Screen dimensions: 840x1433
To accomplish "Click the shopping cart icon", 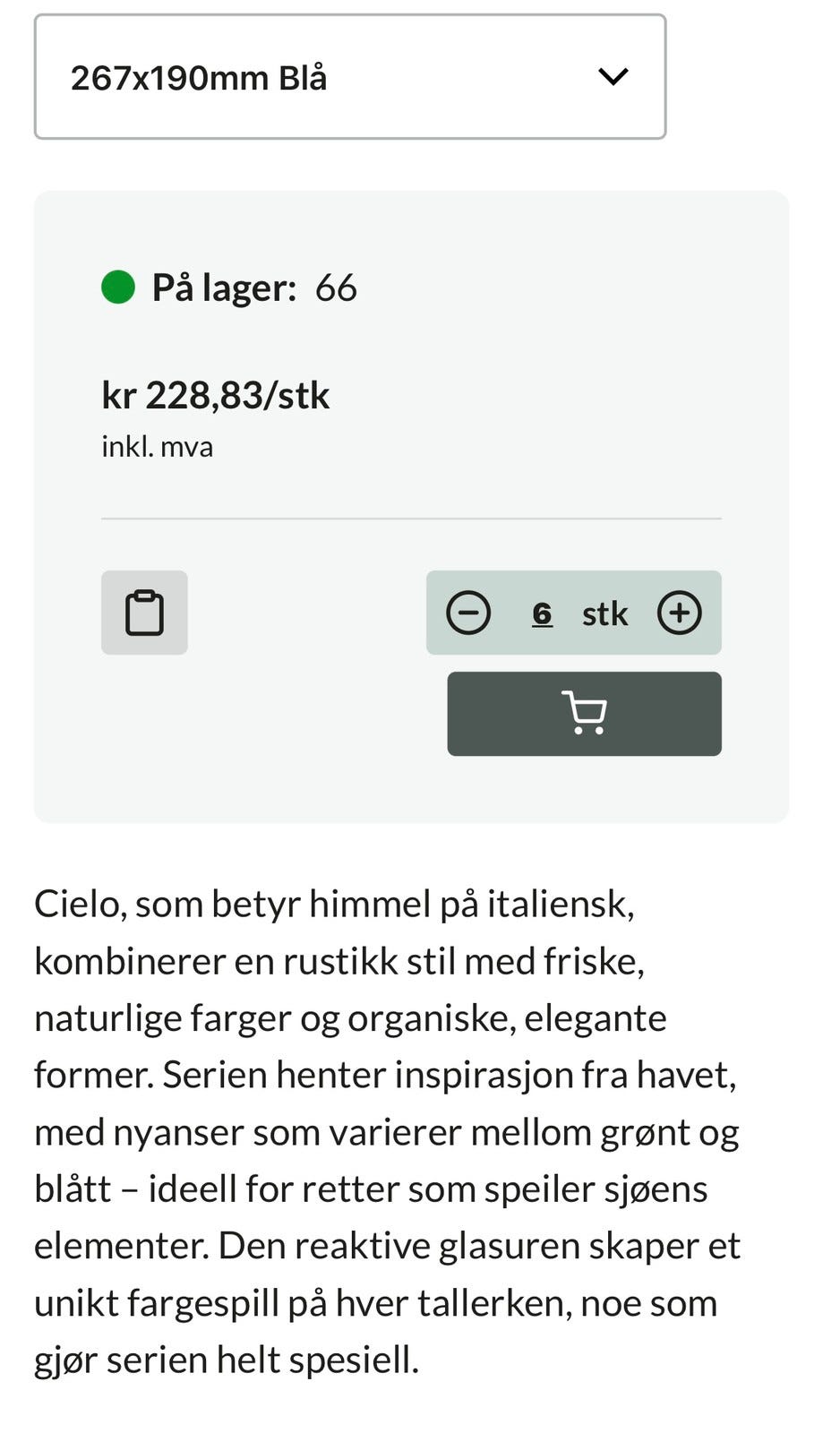I will point(585,713).
